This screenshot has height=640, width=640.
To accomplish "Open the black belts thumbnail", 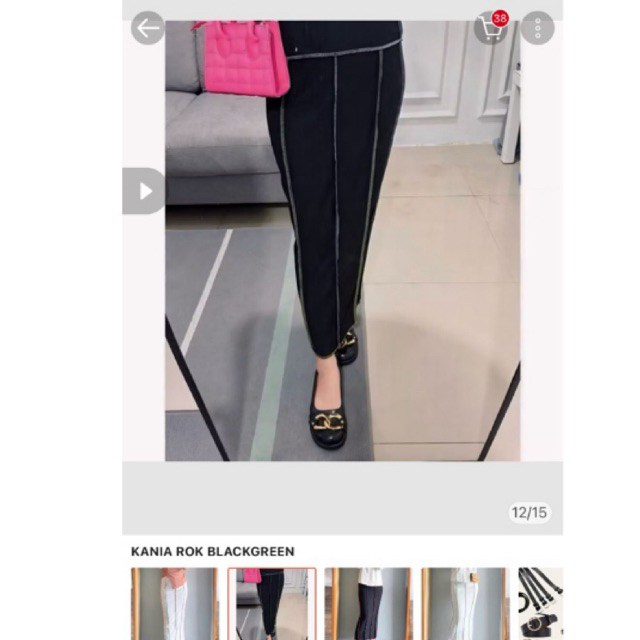I will coord(540,603).
